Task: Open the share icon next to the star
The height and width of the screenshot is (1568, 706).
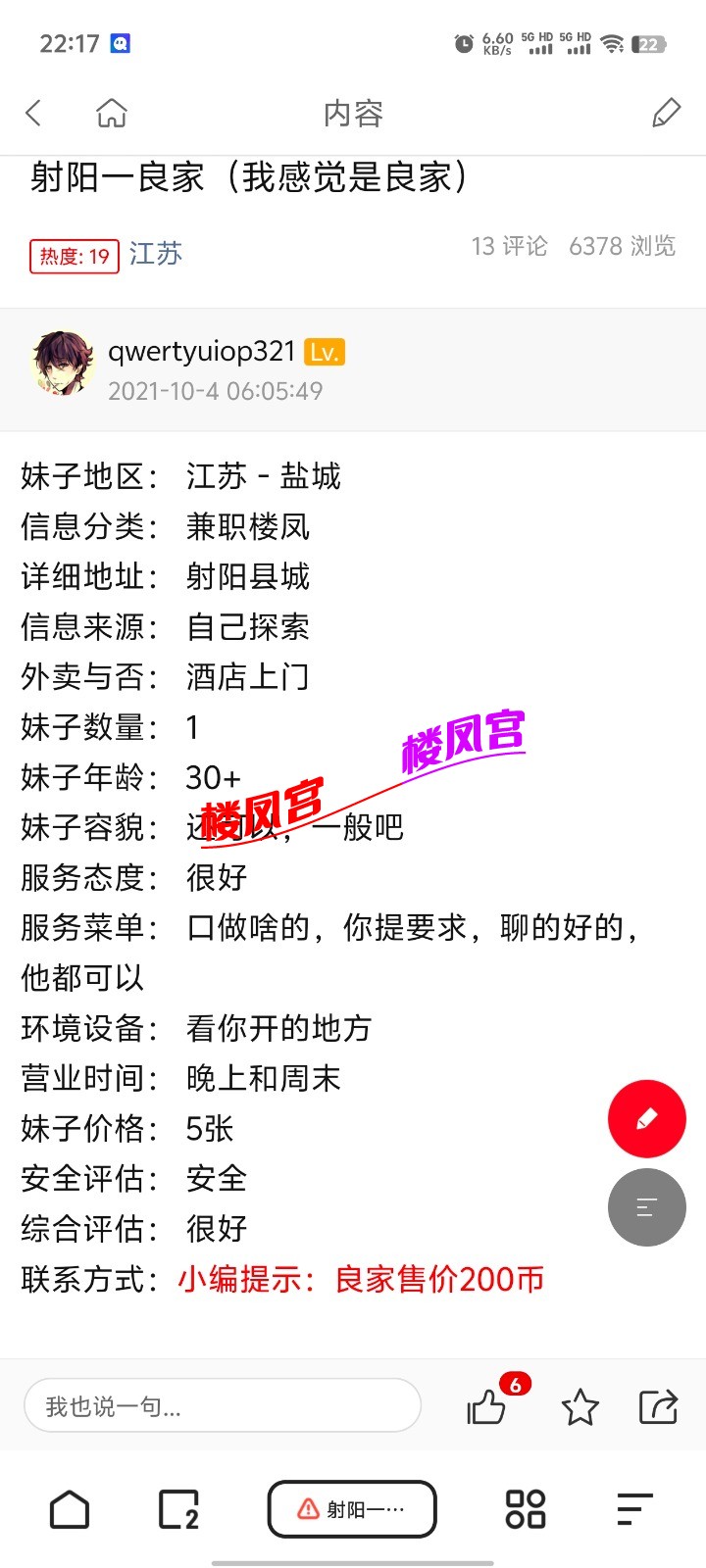Action: pyautogui.click(x=658, y=1405)
